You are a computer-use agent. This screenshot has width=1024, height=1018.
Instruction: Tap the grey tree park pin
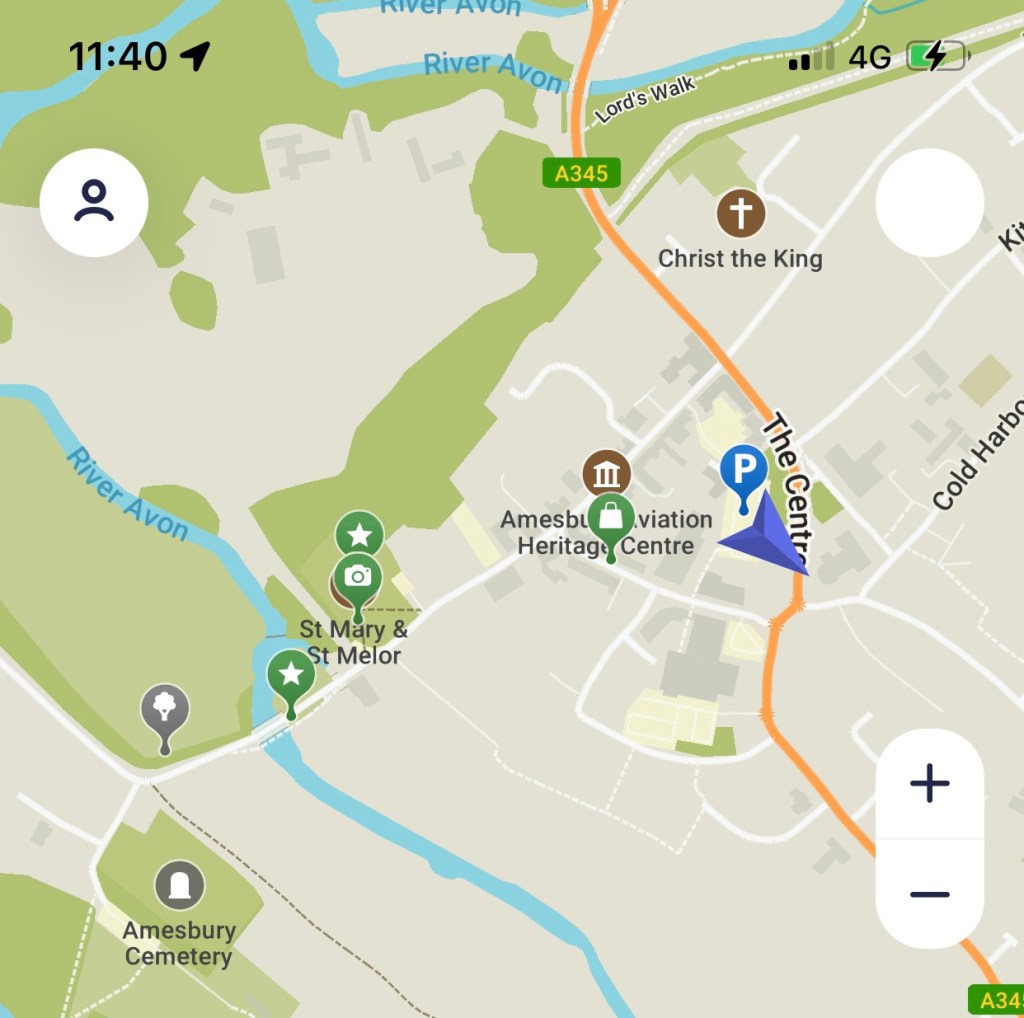[165, 709]
